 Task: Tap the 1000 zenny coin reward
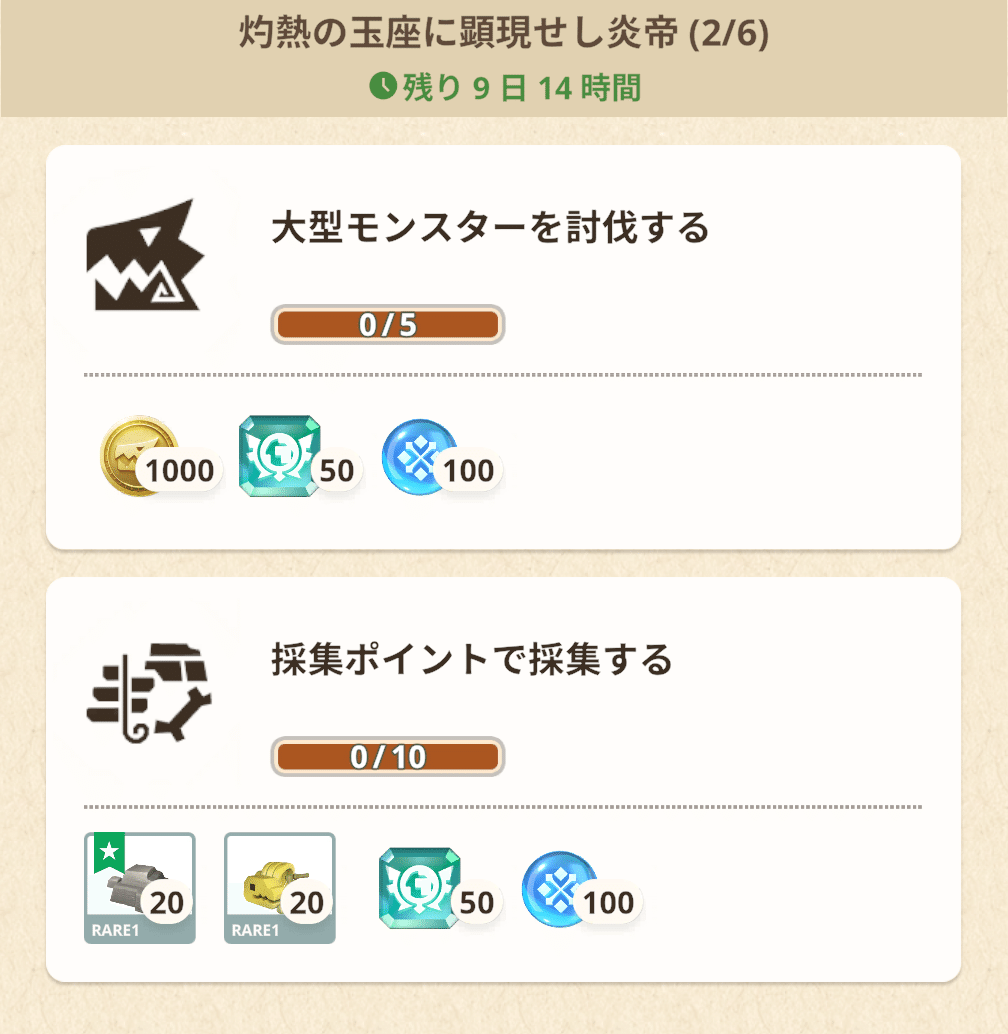coord(142,458)
